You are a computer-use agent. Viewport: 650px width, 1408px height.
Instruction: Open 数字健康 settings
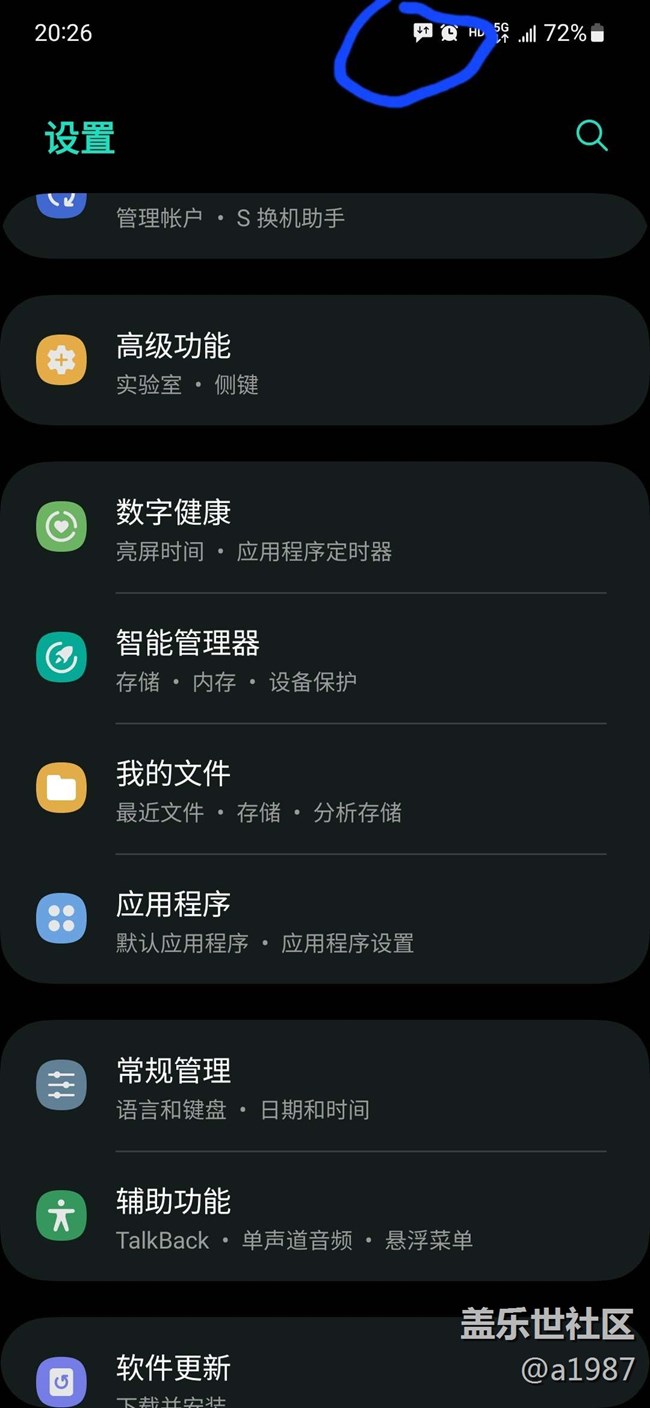coord(325,528)
